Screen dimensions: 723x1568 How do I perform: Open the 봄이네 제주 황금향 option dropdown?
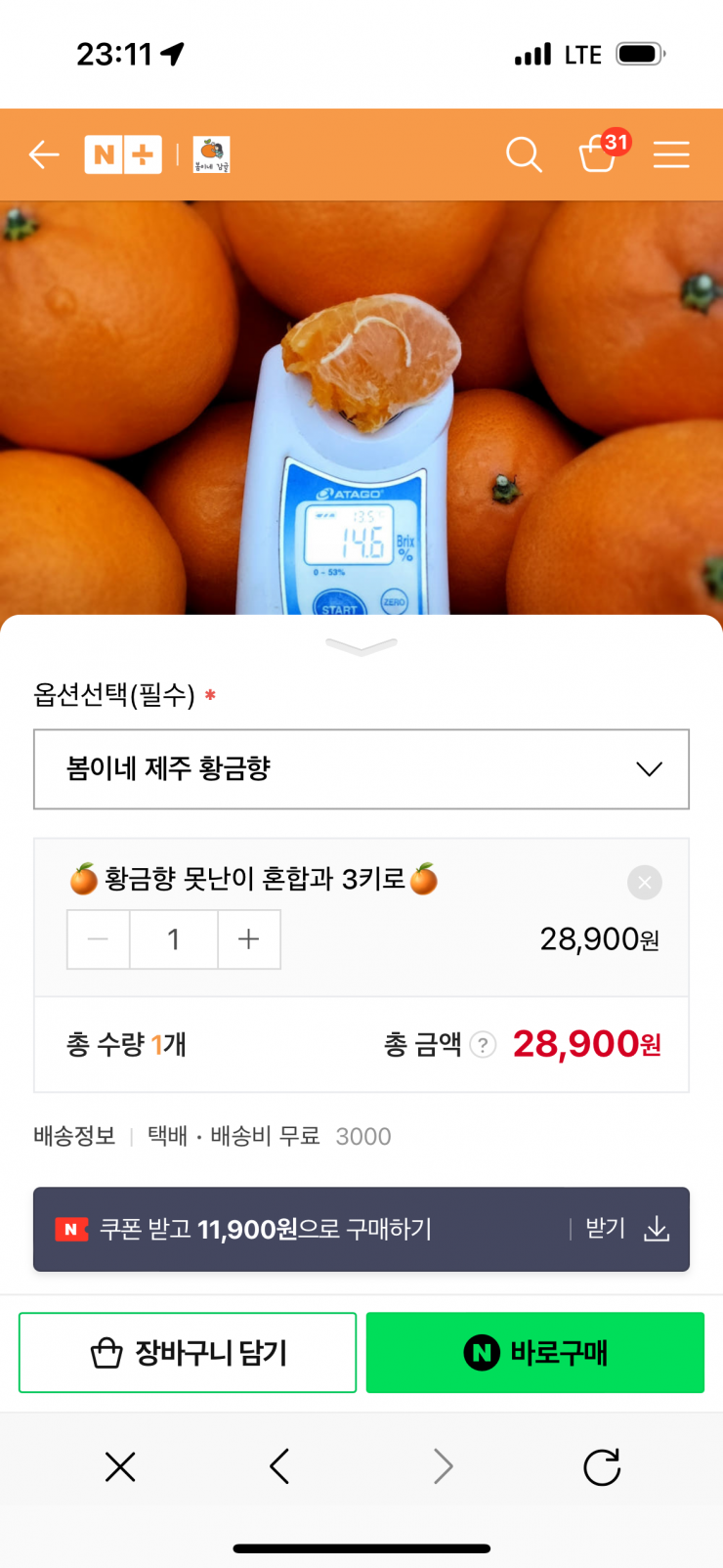(361, 769)
